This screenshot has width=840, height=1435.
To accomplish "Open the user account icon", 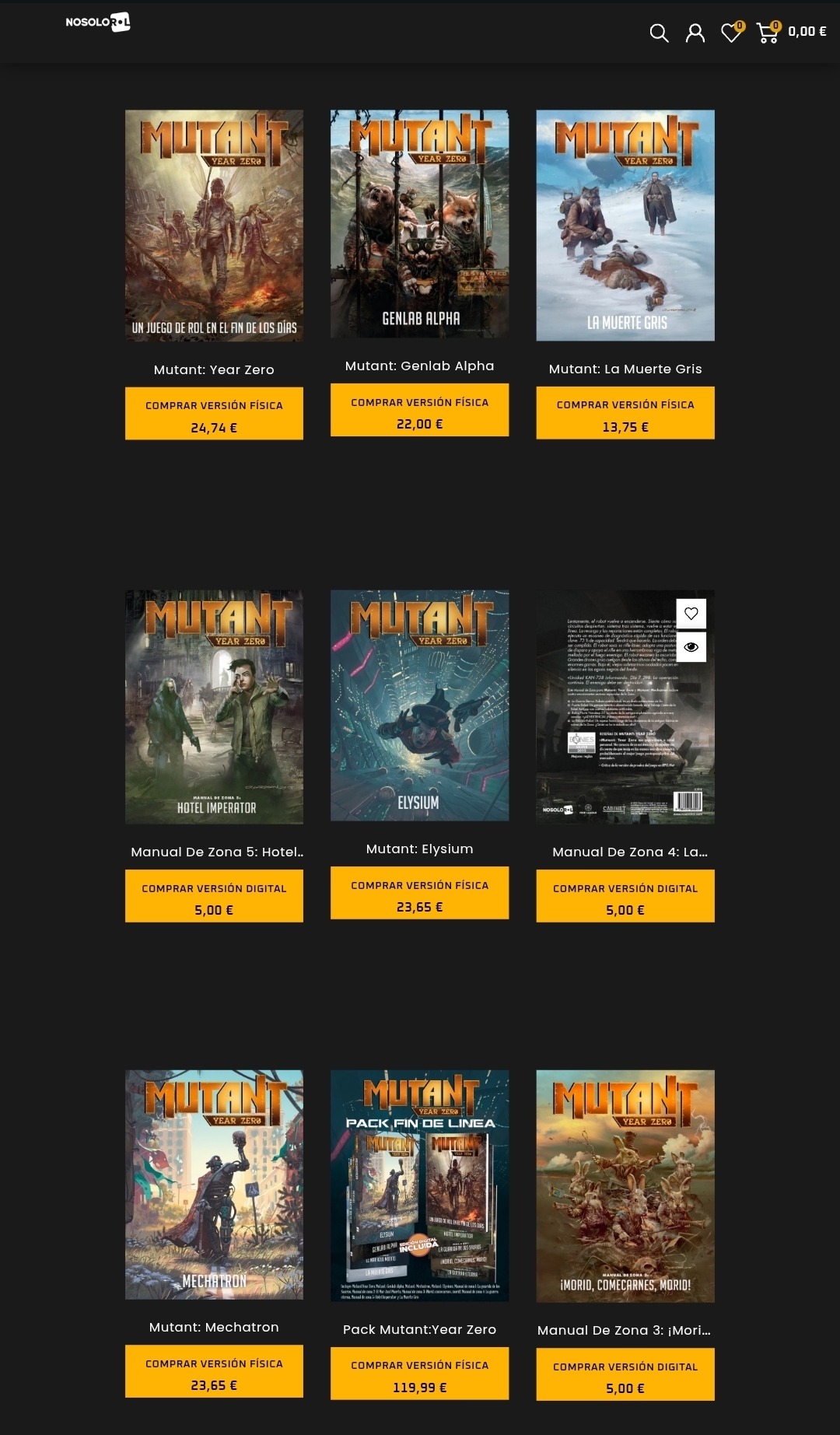I will pos(695,33).
